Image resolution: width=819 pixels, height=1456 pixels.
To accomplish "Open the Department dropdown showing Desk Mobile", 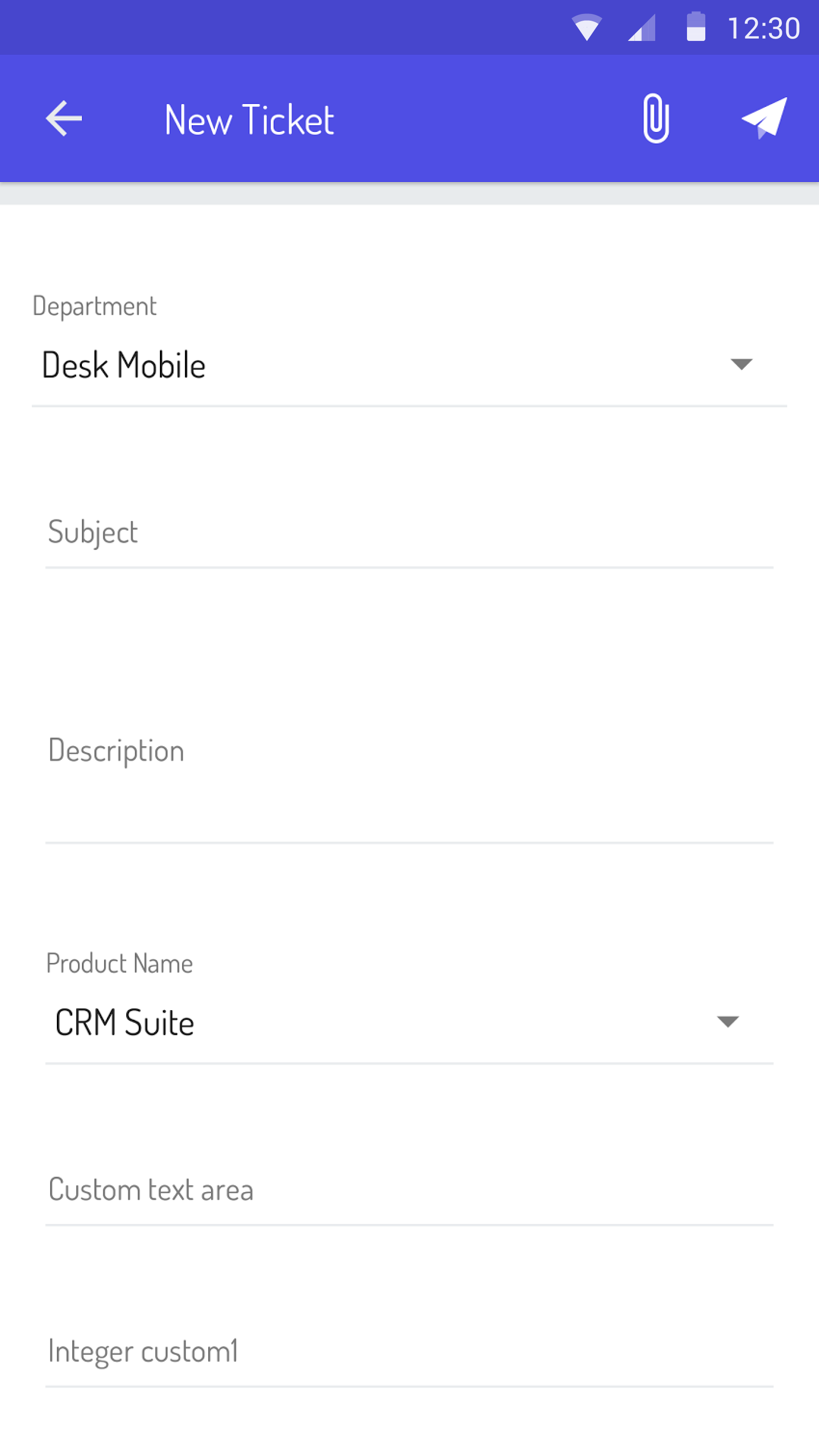I will [x=409, y=365].
